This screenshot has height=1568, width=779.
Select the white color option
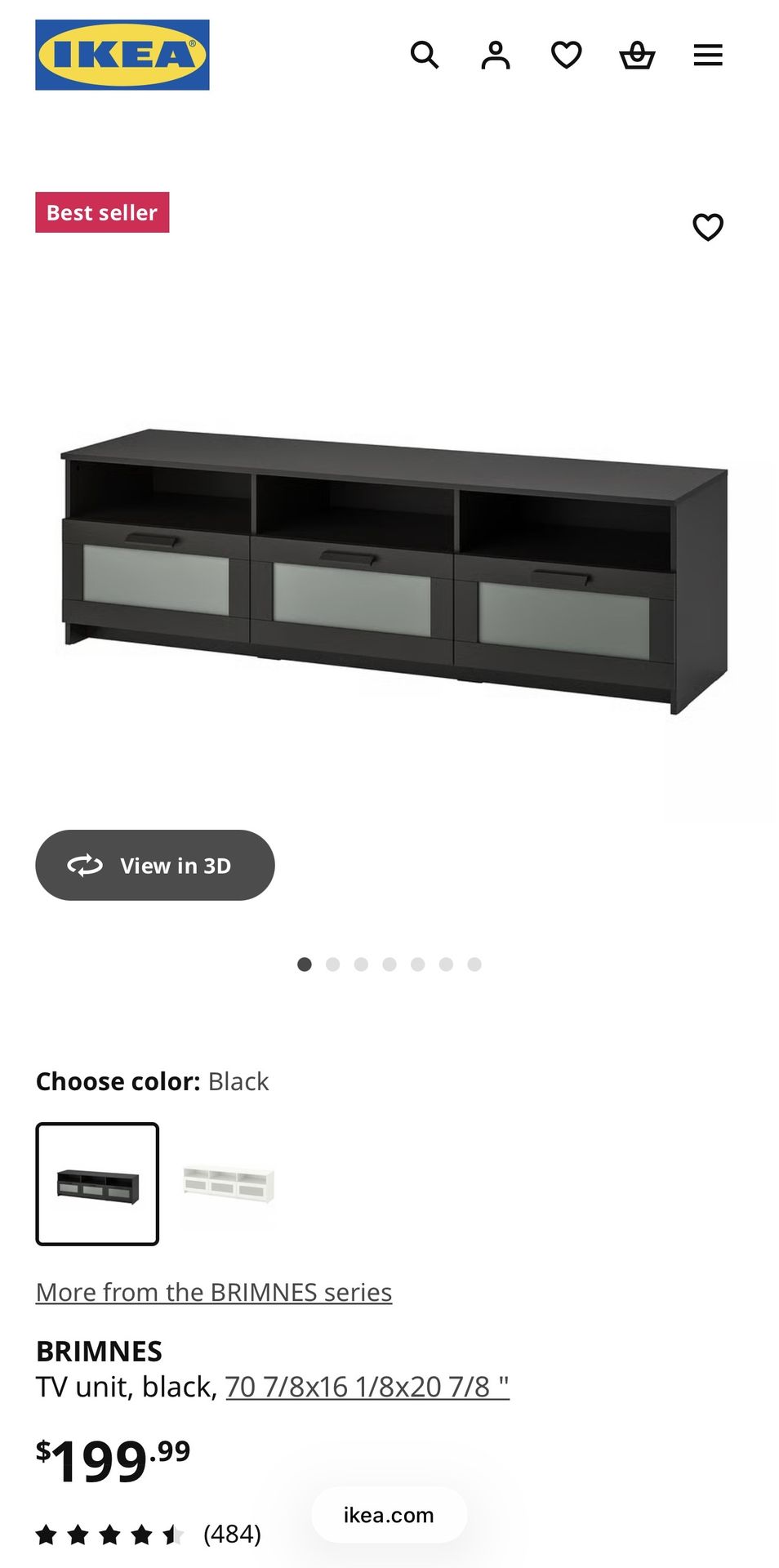(229, 1184)
